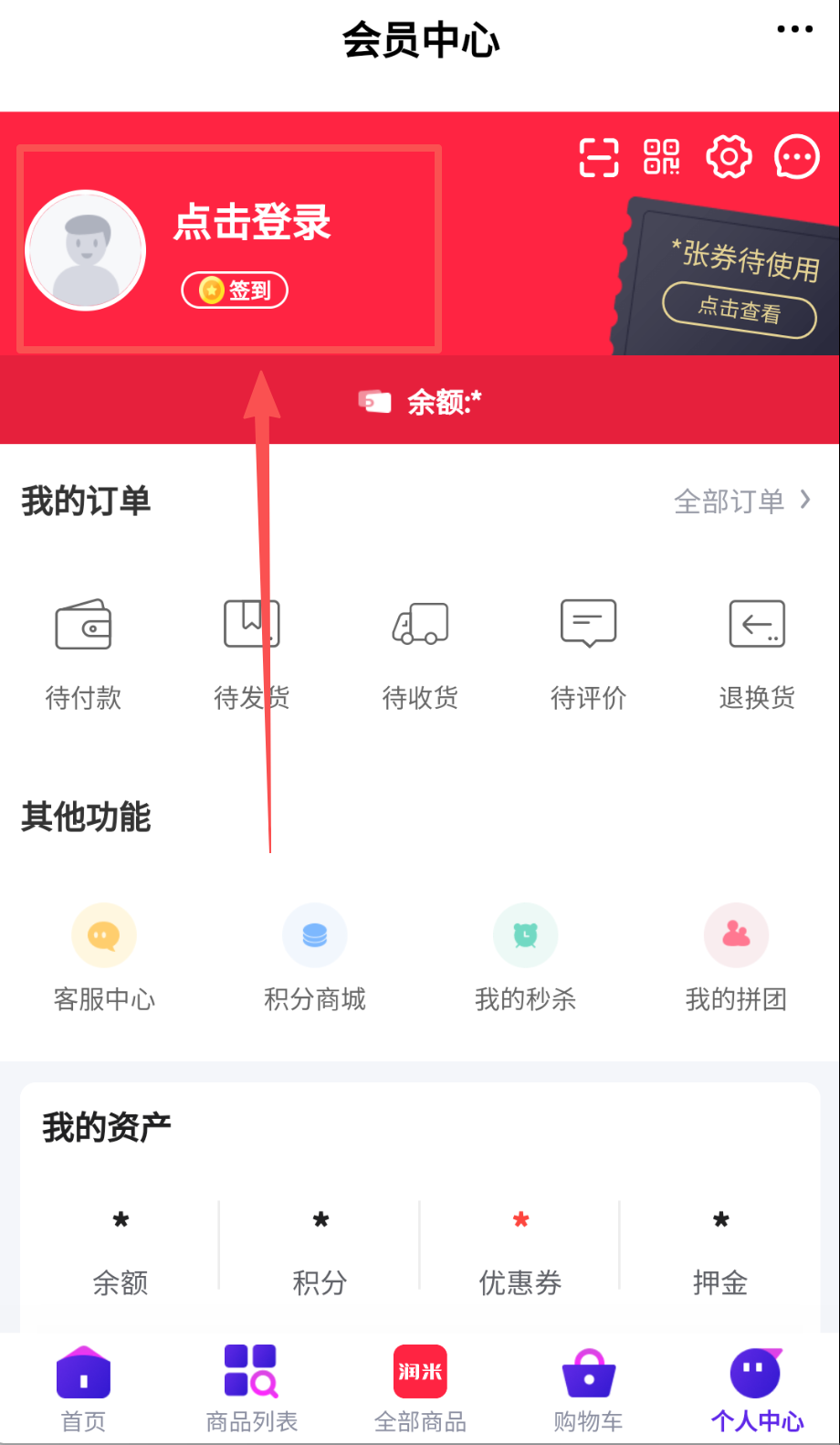Open the scan code icon

pos(599,157)
